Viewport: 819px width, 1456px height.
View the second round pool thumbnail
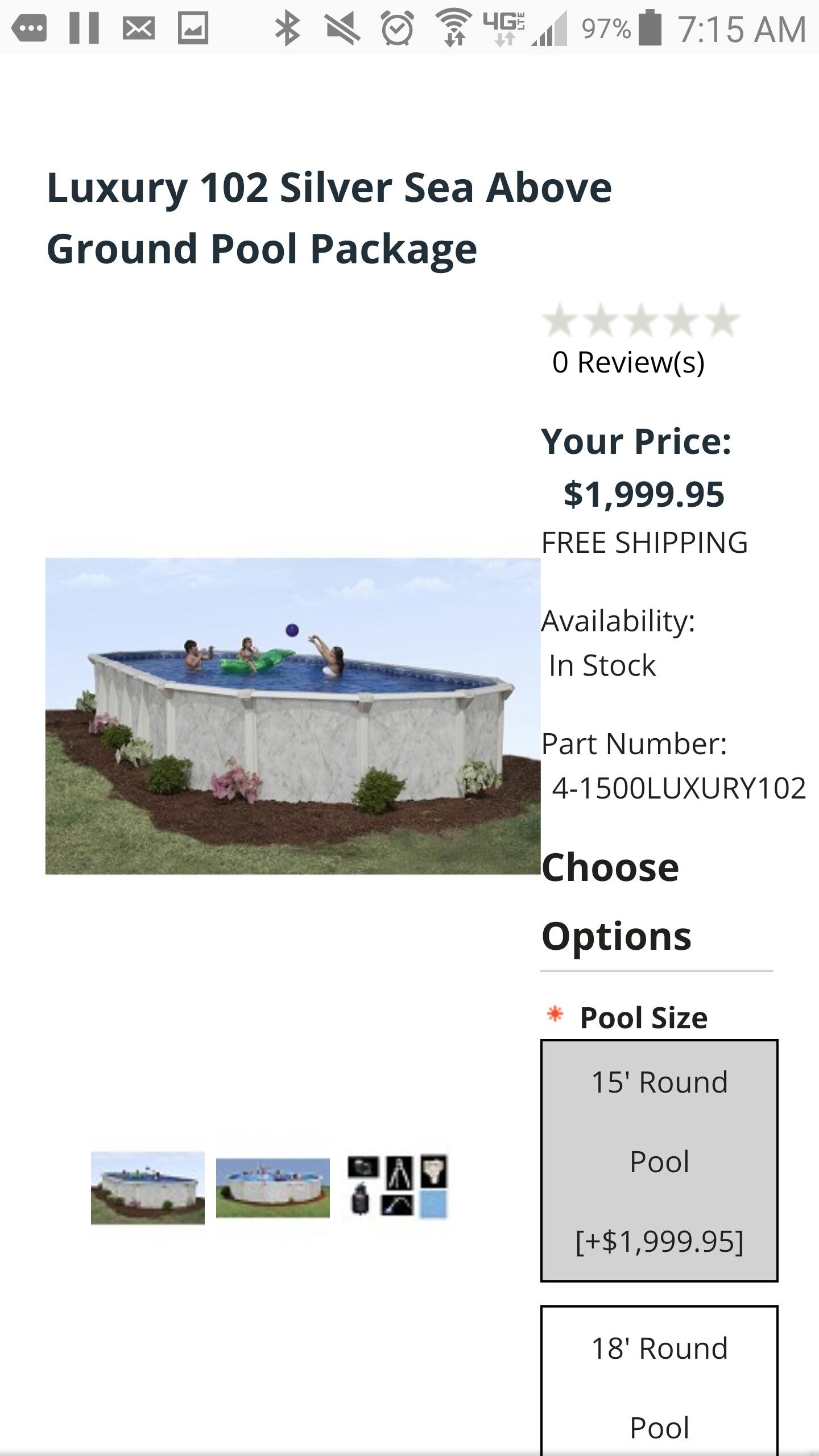pyautogui.click(x=272, y=1188)
